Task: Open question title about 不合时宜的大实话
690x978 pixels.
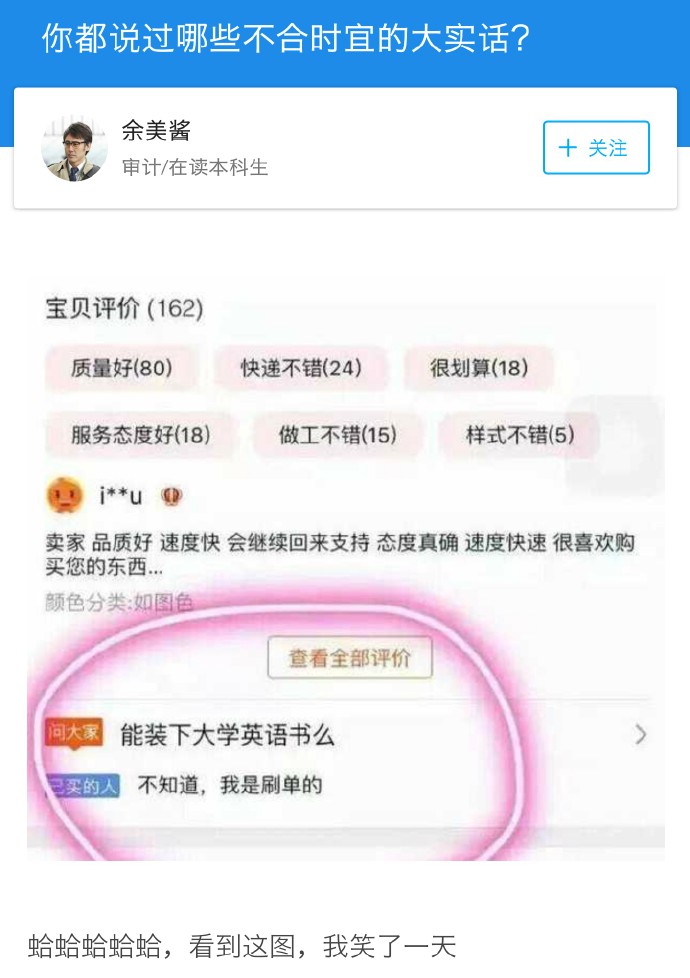Action: coord(286,38)
